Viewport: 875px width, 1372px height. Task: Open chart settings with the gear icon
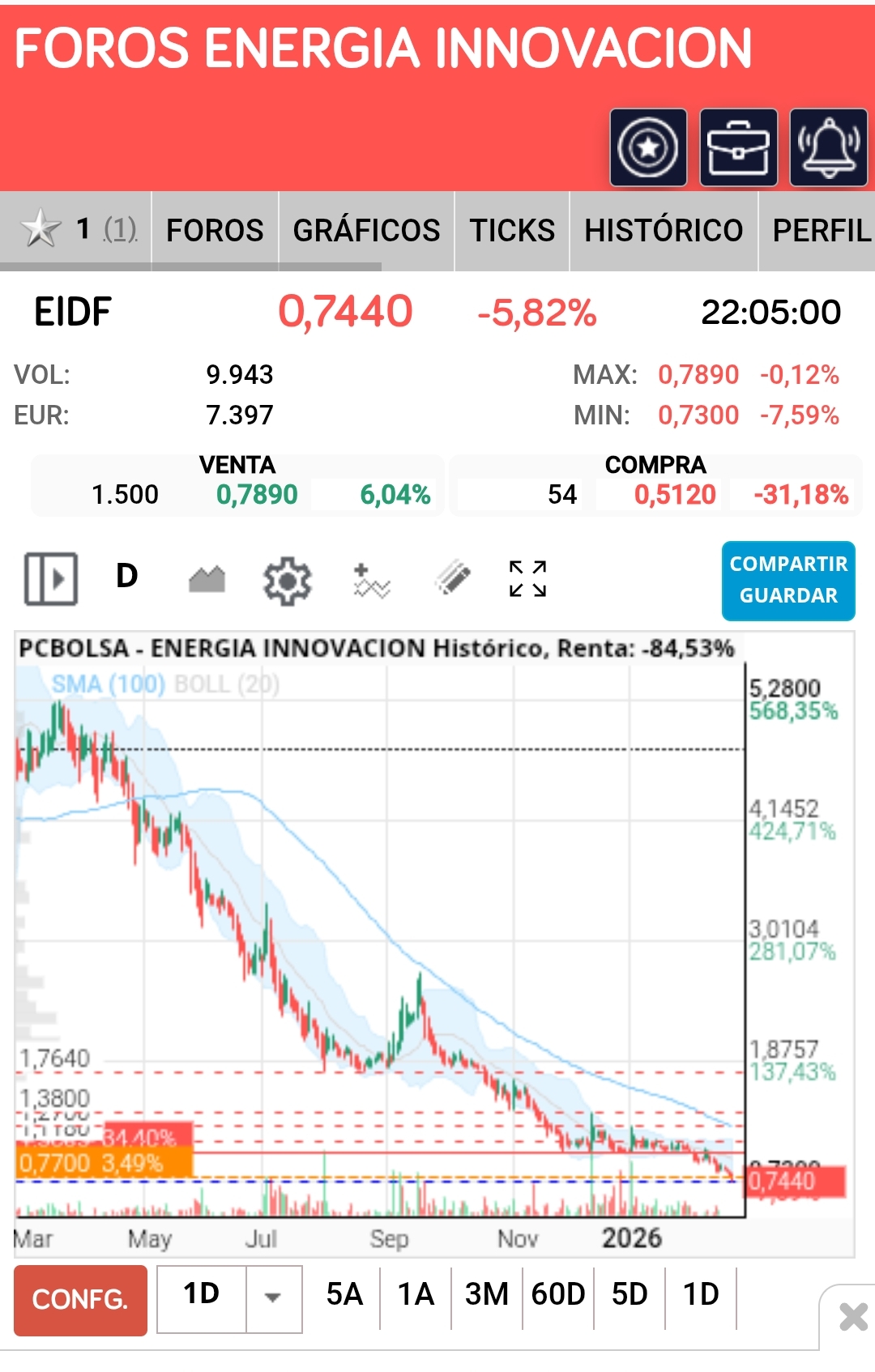coord(288,578)
